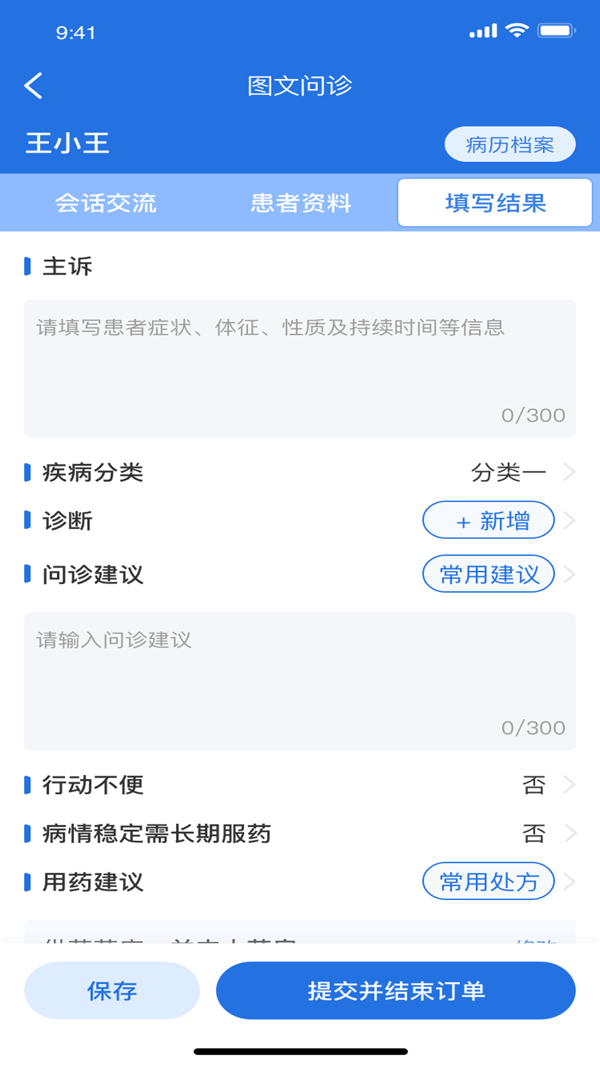600x1067 pixels.
Task: Open the 疾病分类 category picker
Action: [520, 472]
